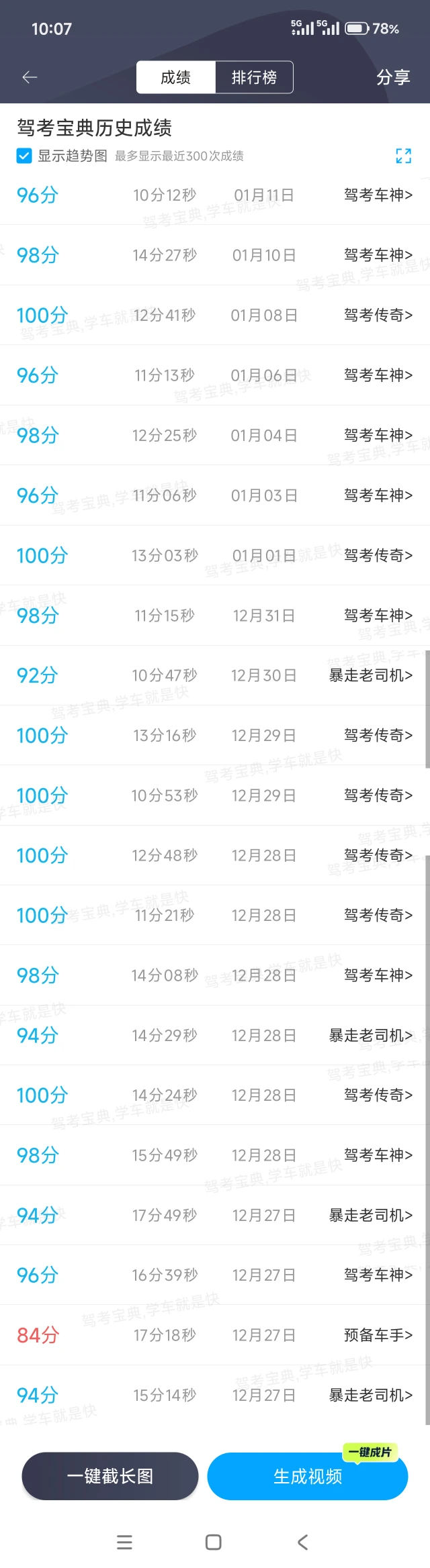430x1568 pixels.
Task: Tap 生成视频 to generate a video
Action: [x=308, y=1476]
